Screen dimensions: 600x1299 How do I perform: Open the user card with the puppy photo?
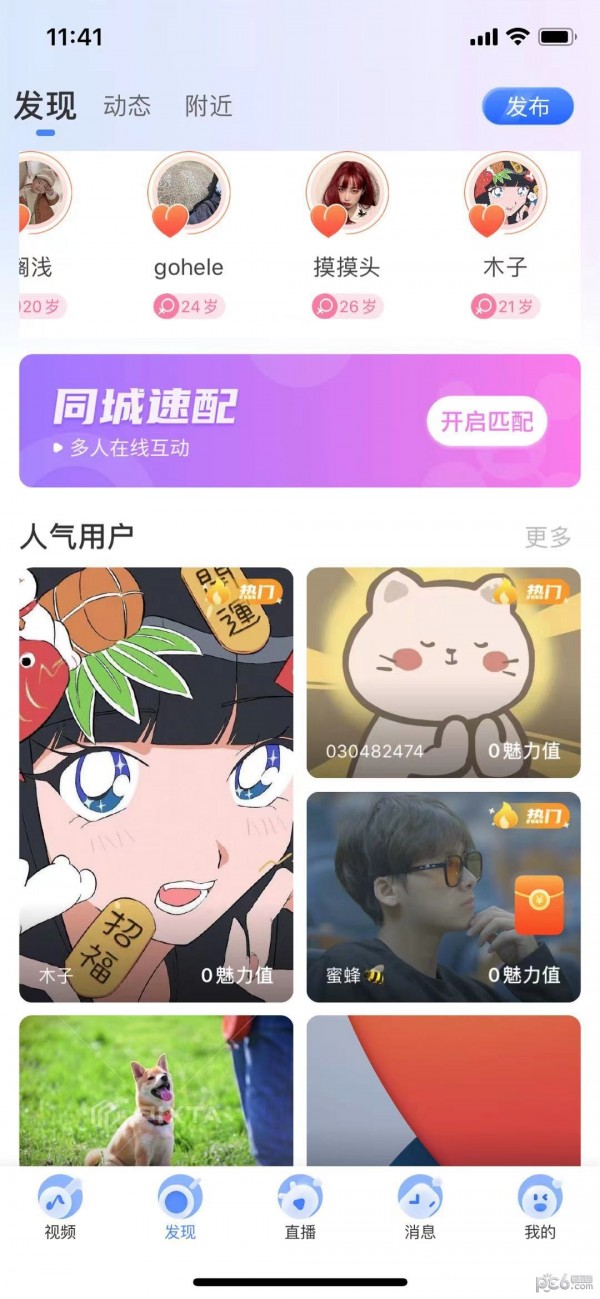pos(156,1090)
